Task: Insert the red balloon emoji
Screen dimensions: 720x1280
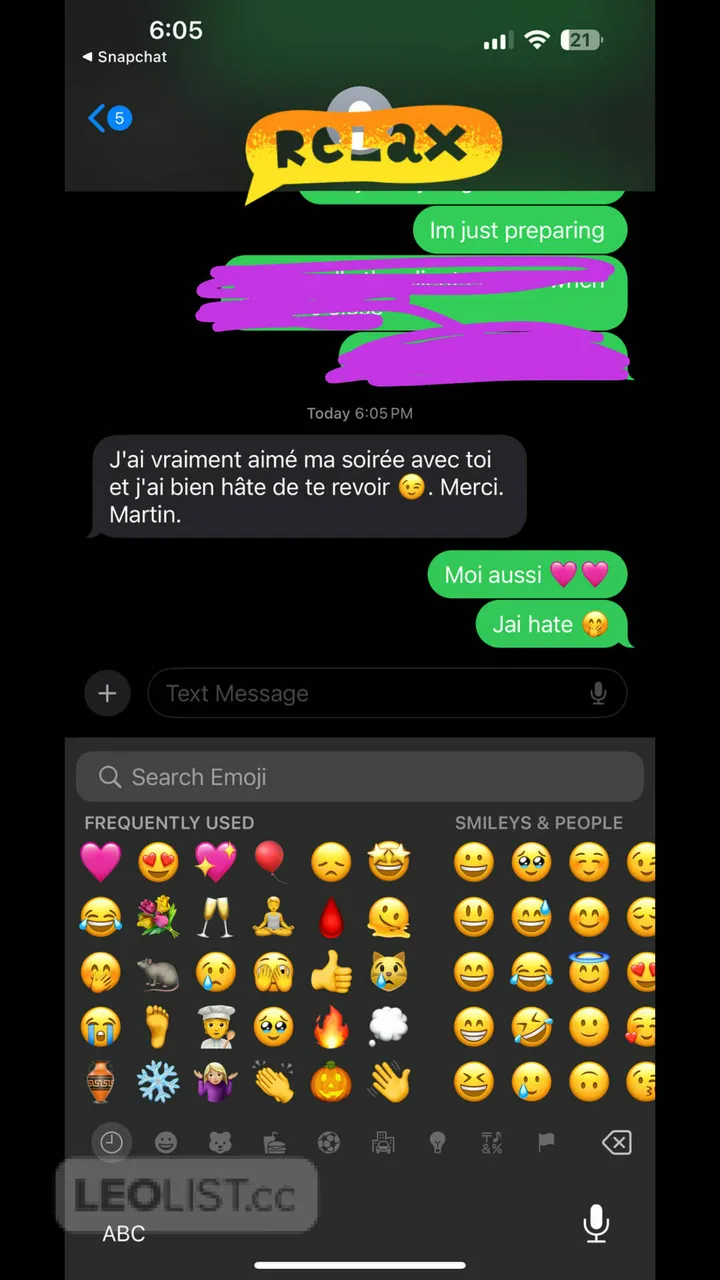Action: pos(270,862)
